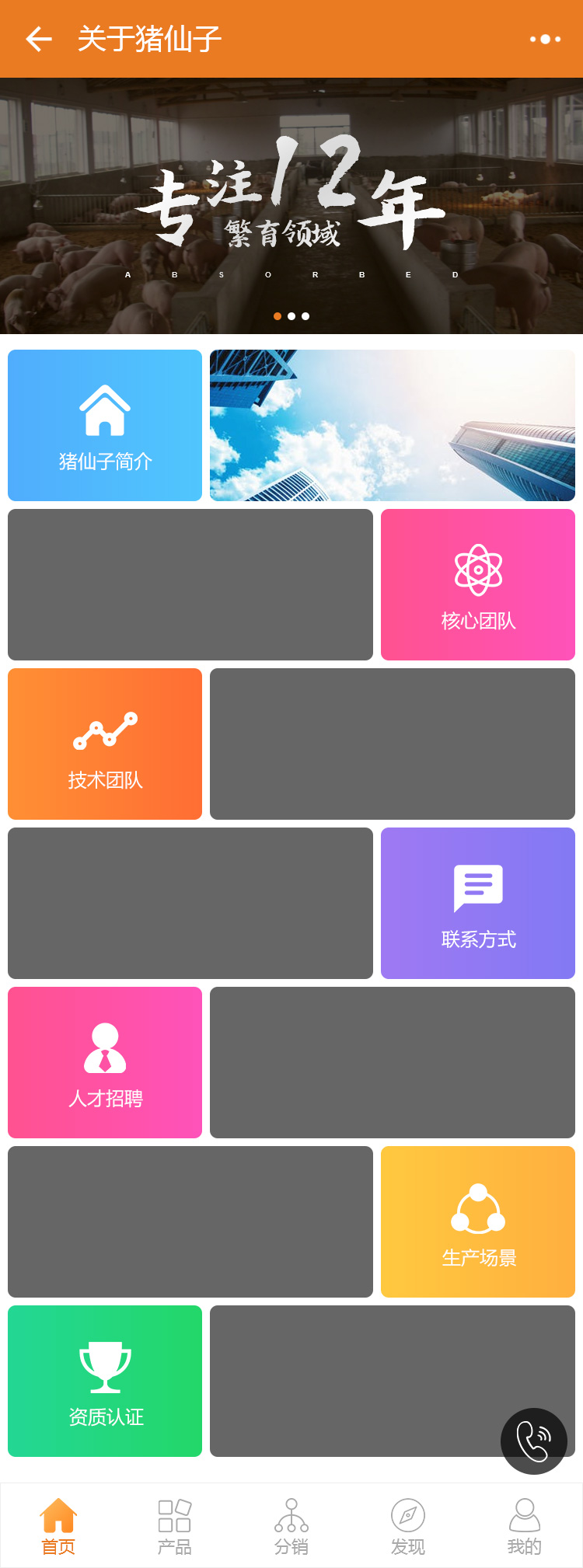
Task: Open 生产场景 tile
Action: 478,1221
